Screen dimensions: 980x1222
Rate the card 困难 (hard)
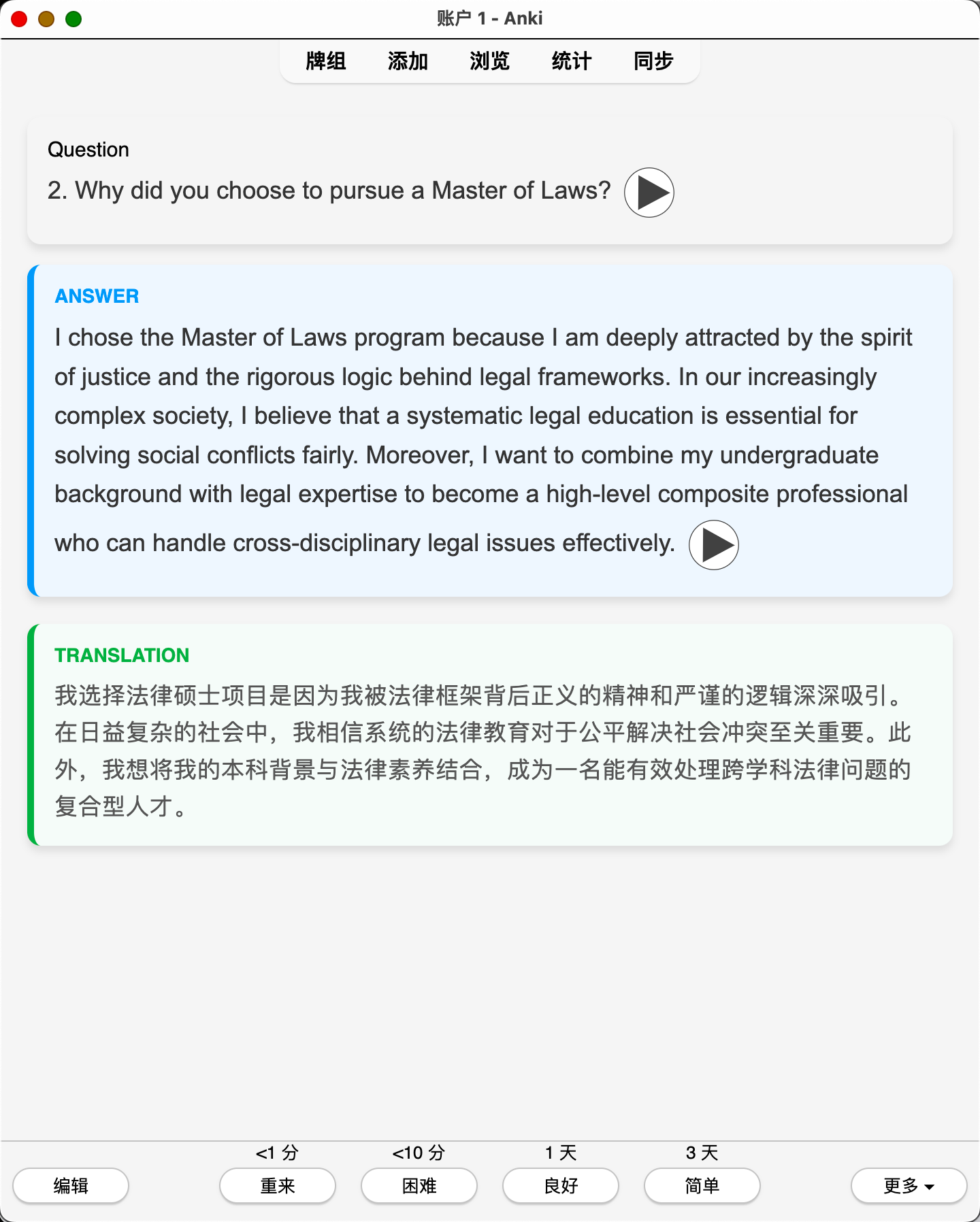(419, 1186)
